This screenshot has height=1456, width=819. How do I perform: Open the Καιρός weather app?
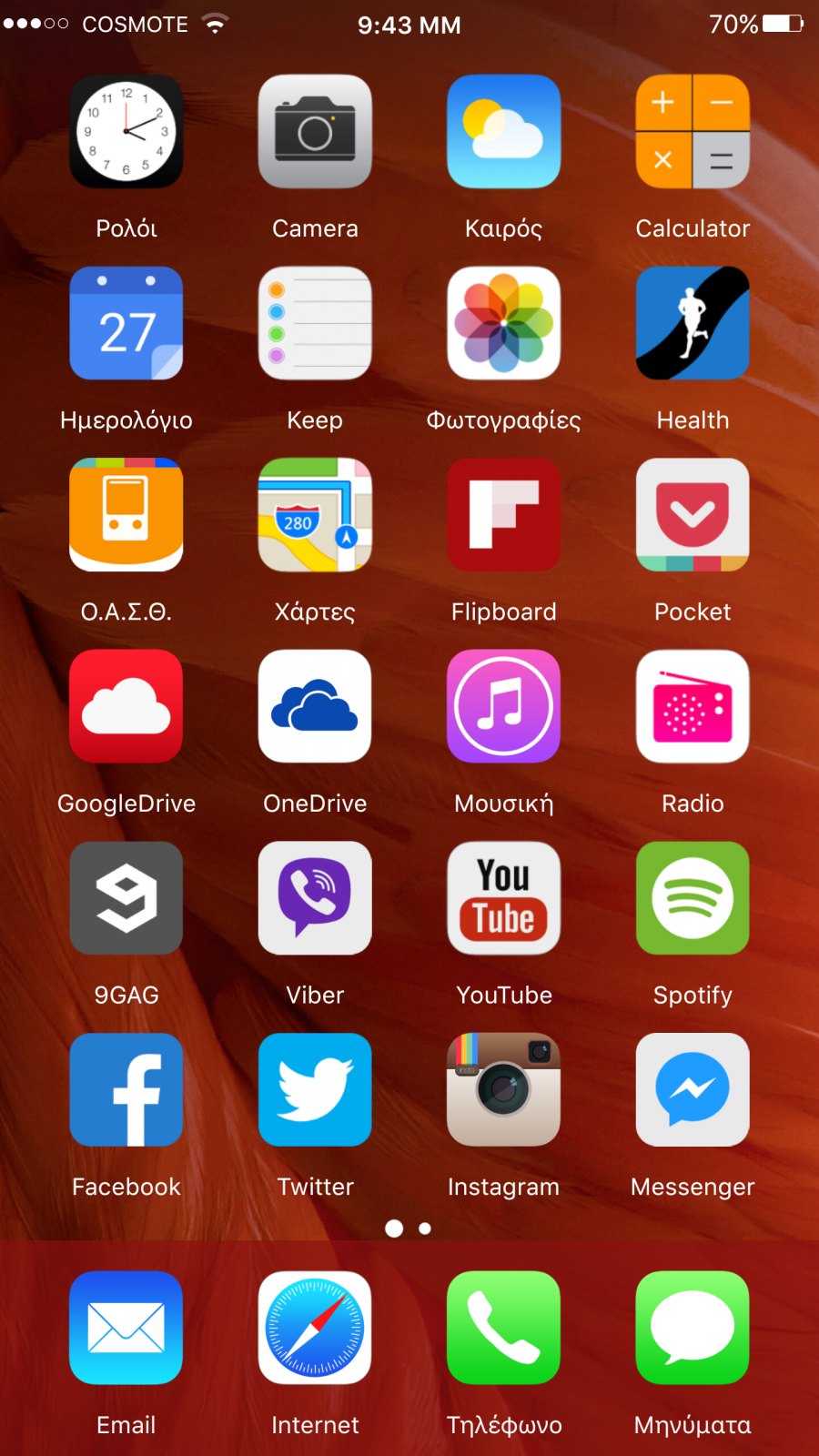504,132
